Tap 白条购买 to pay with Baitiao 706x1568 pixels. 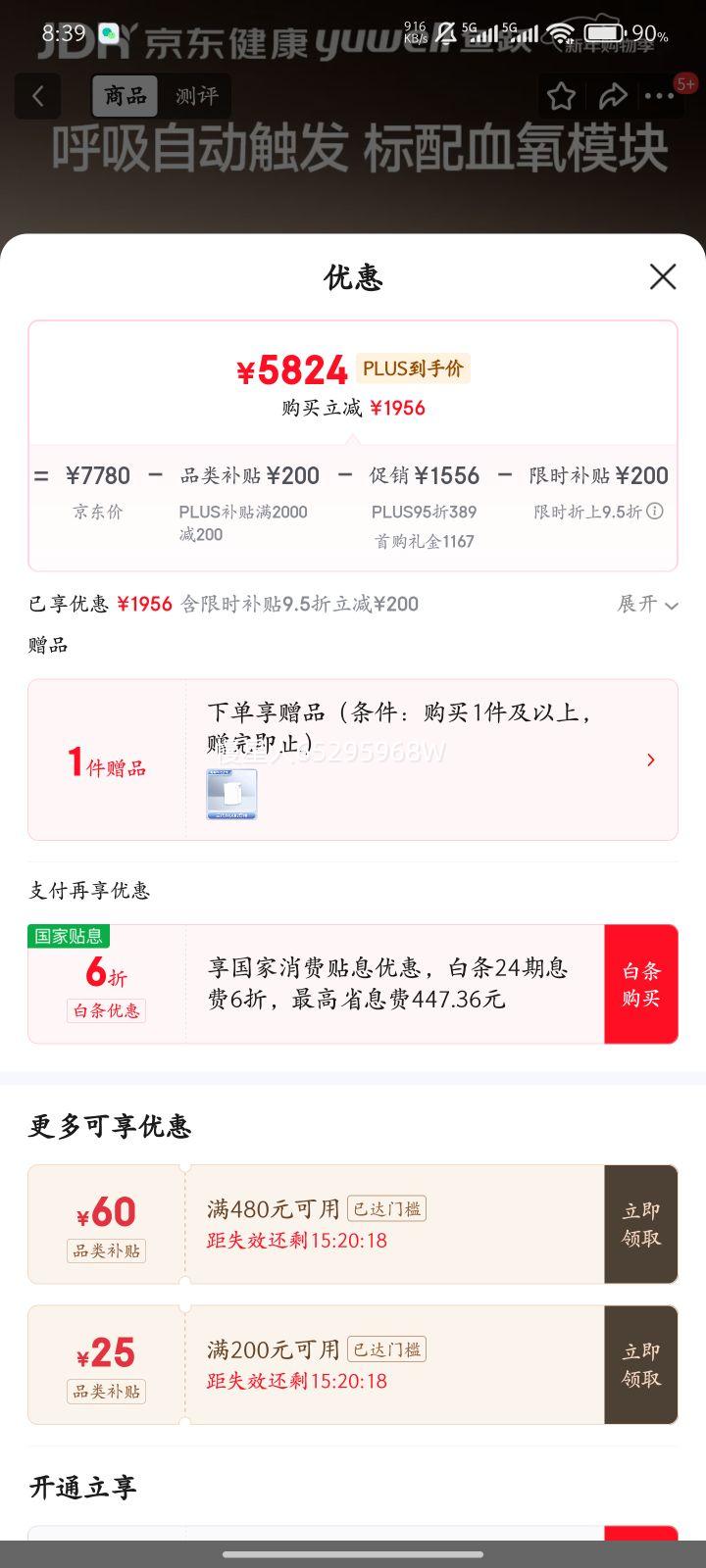640,983
